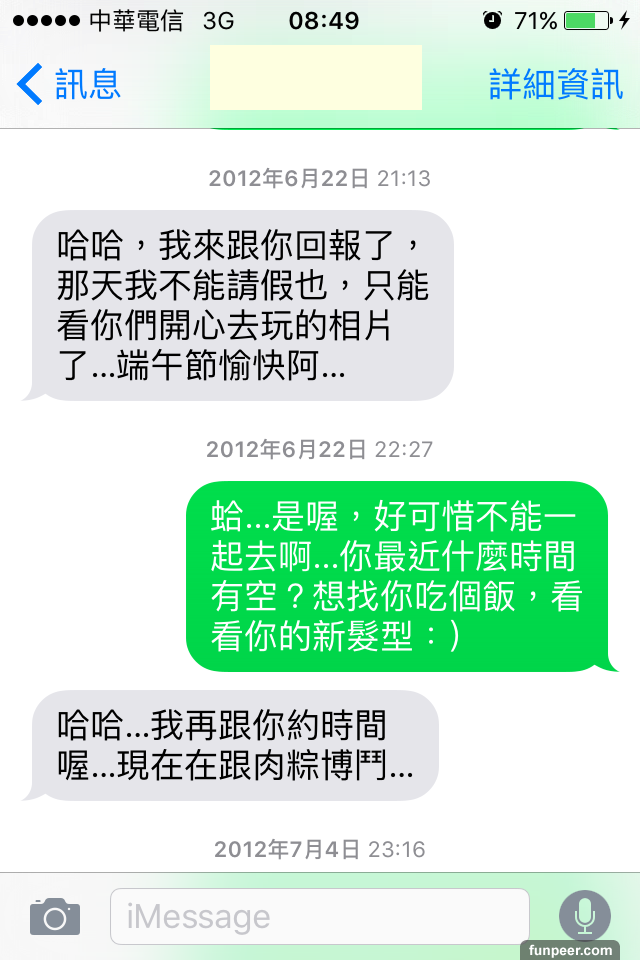Go back to the 訊息 list
Screen dimensions: 640x960
[x=68, y=84]
